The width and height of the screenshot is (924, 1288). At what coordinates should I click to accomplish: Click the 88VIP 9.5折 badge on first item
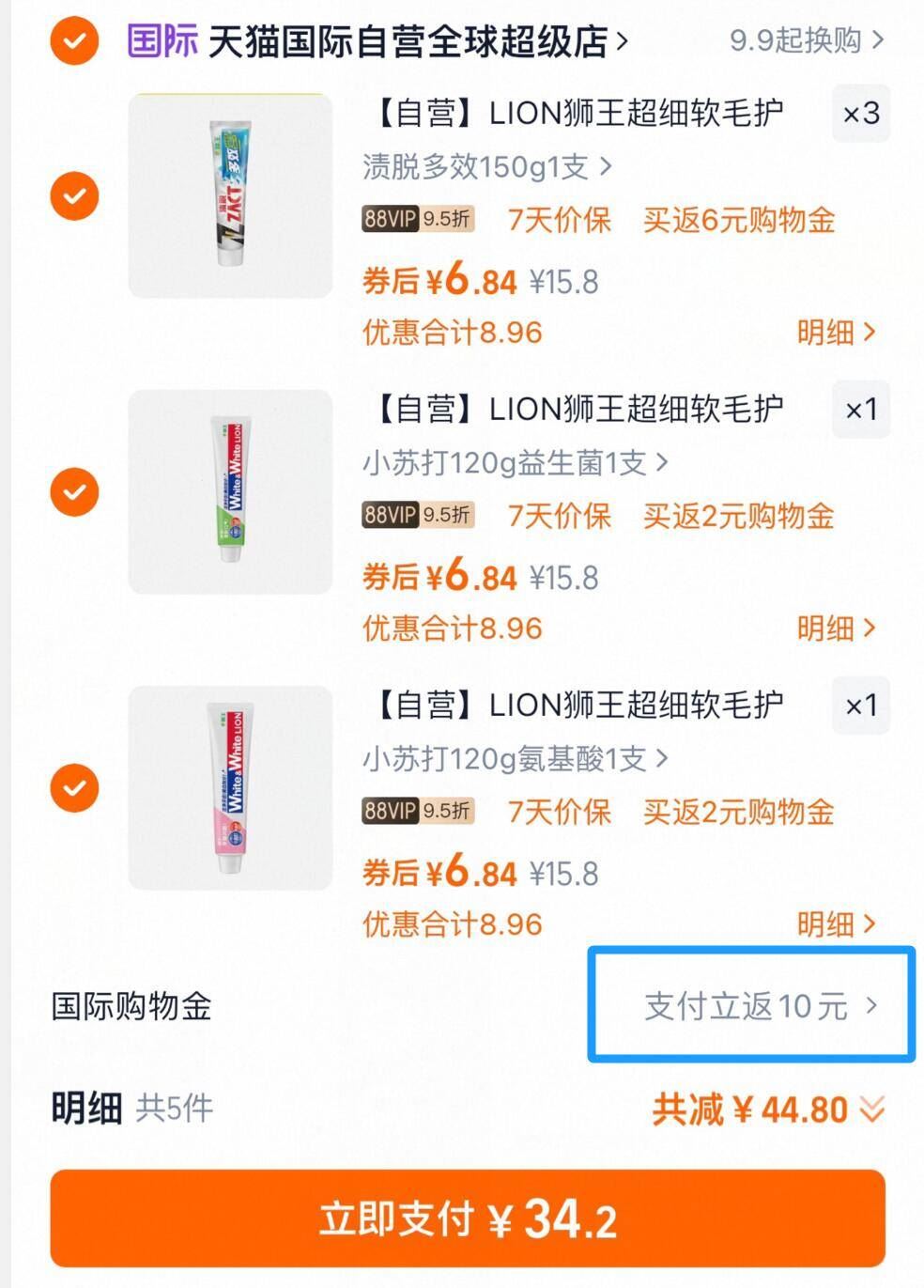(418, 219)
